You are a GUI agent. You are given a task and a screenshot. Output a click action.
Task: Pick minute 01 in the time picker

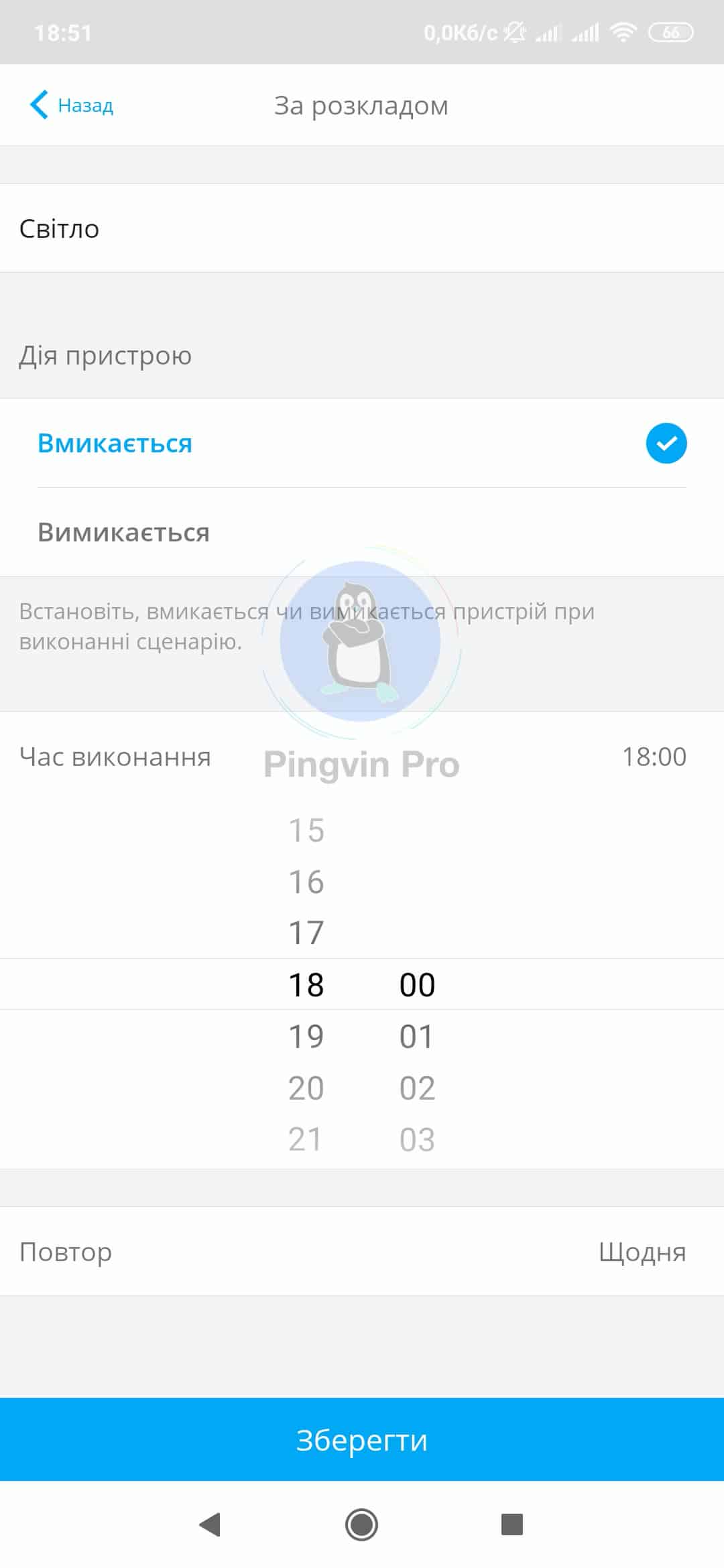(x=417, y=1037)
